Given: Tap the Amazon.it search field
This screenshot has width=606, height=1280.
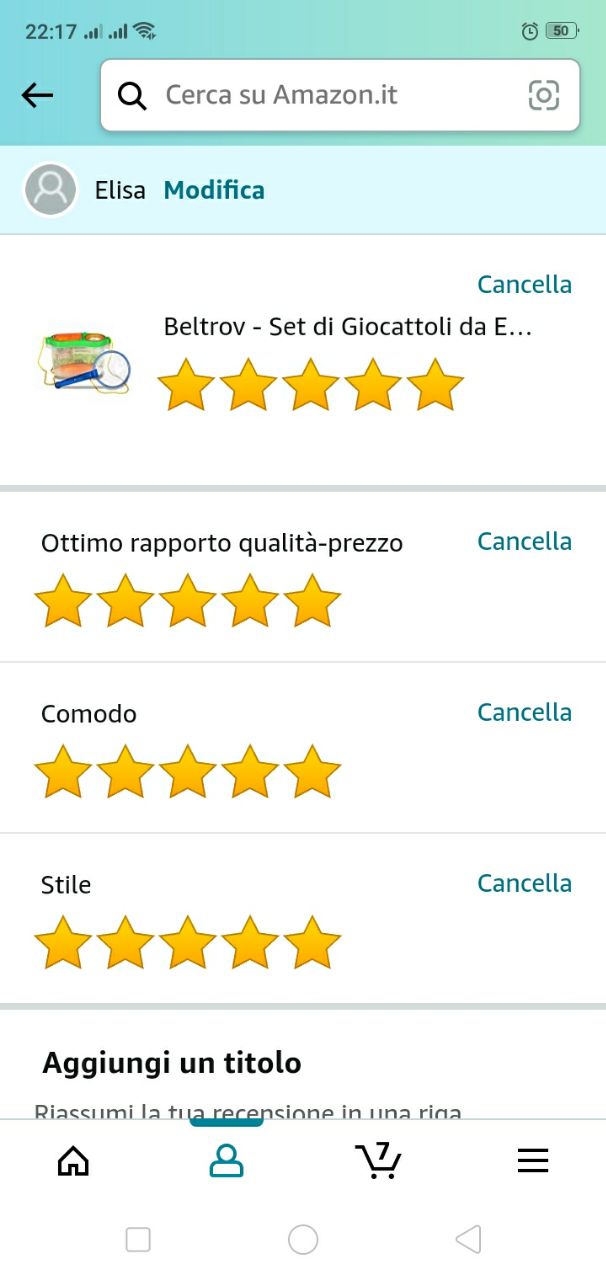Looking at the screenshot, I should point(330,95).
